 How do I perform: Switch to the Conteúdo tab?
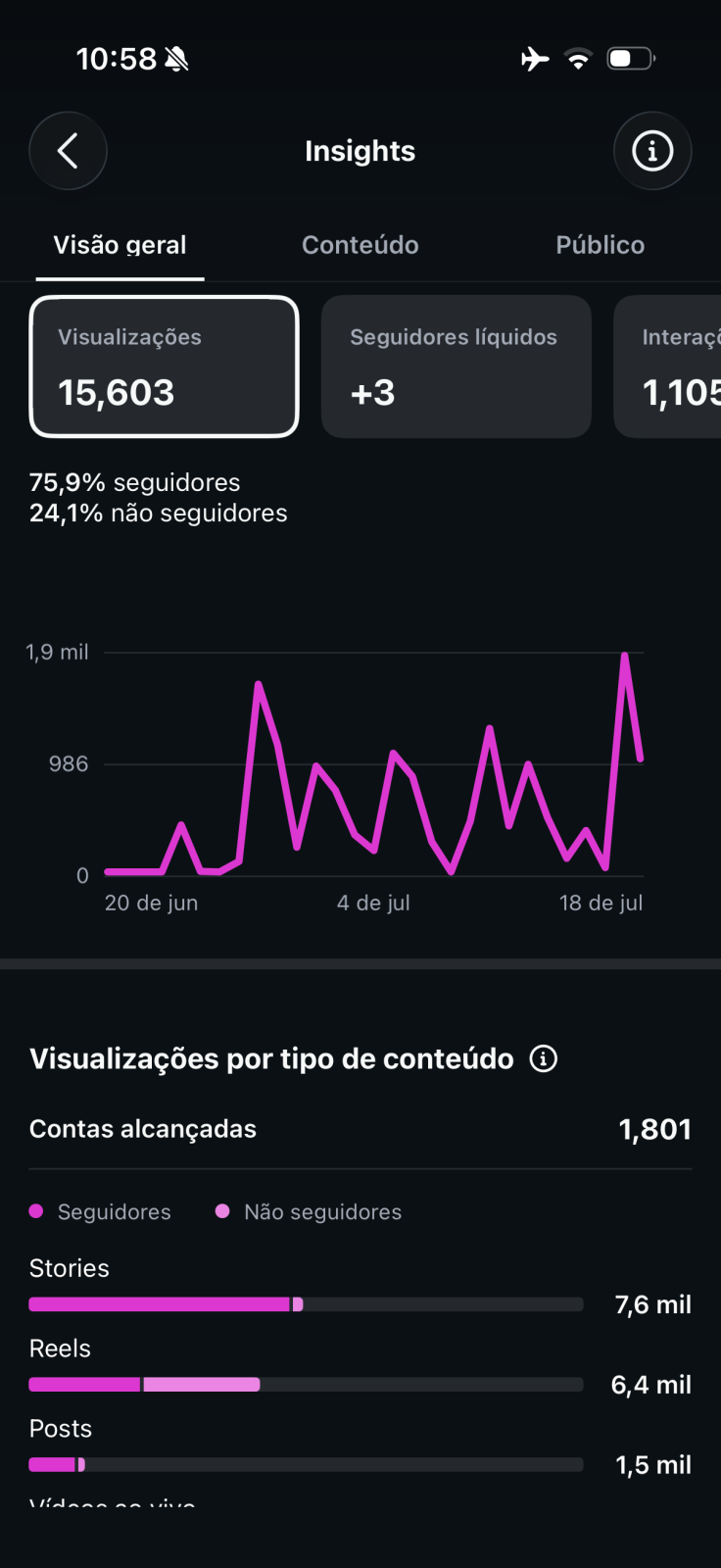pyautogui.click(x=360, y=245)
